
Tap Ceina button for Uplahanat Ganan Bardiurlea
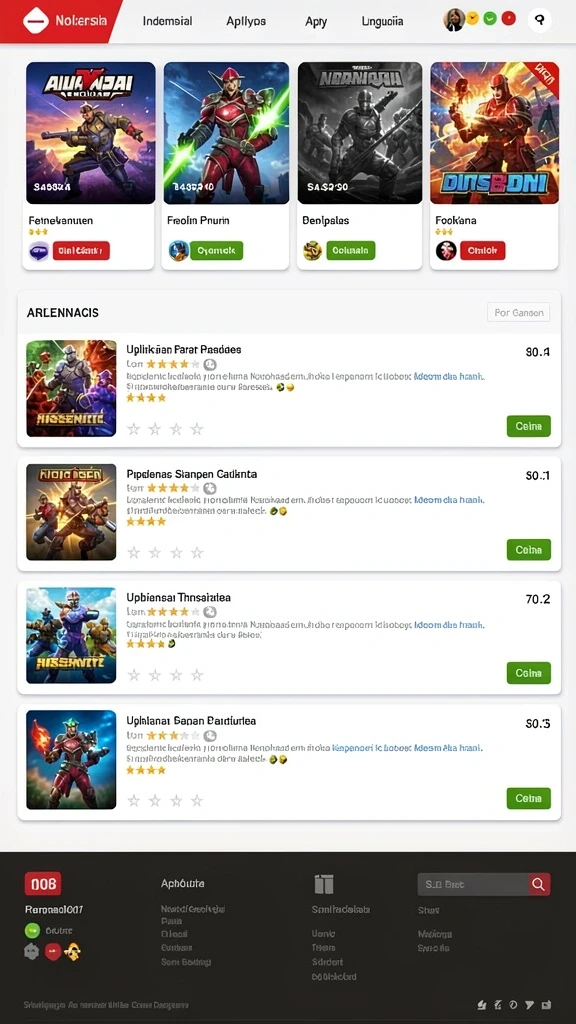click(528, 798)
